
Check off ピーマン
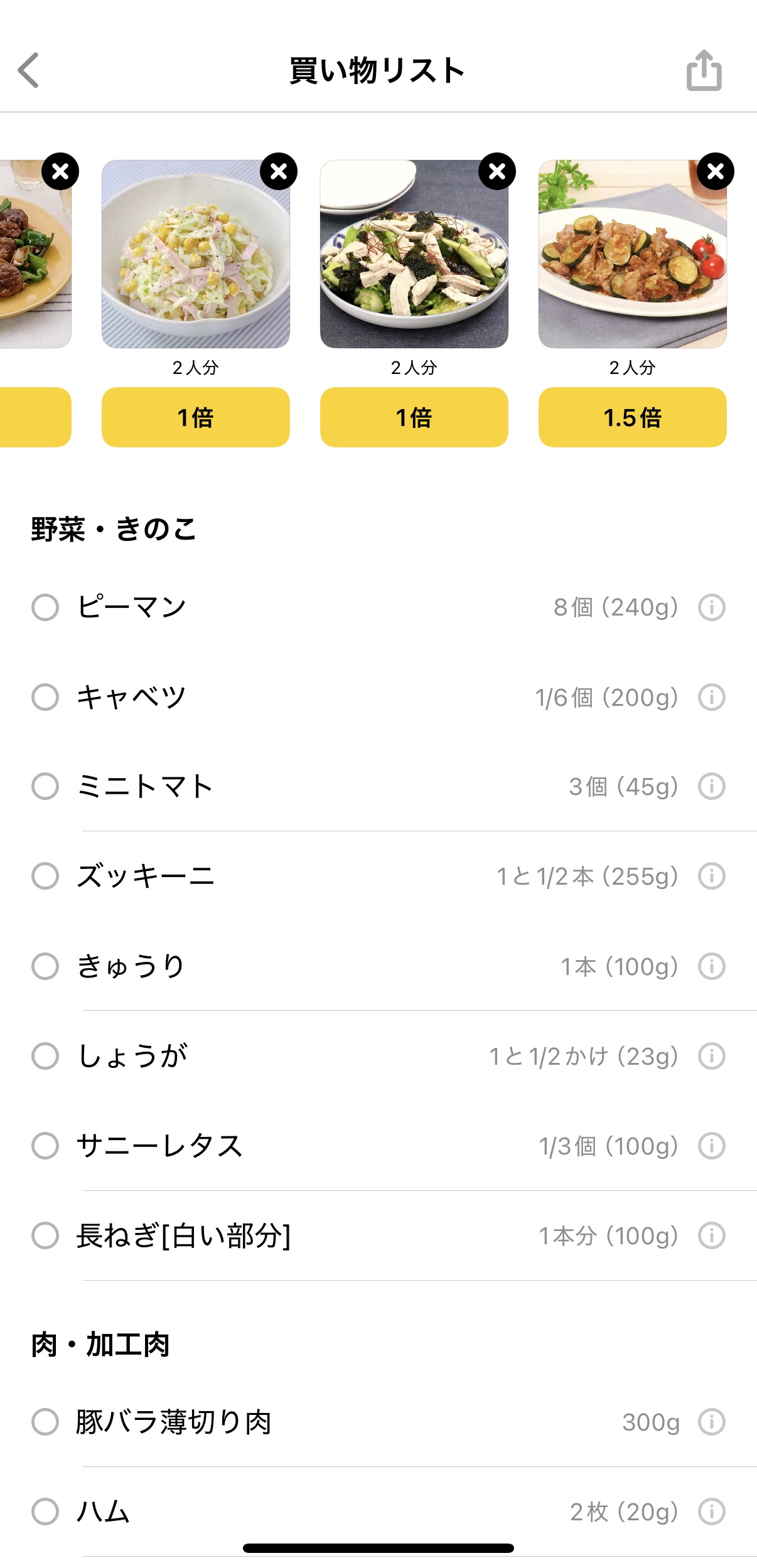pos(45,607)
